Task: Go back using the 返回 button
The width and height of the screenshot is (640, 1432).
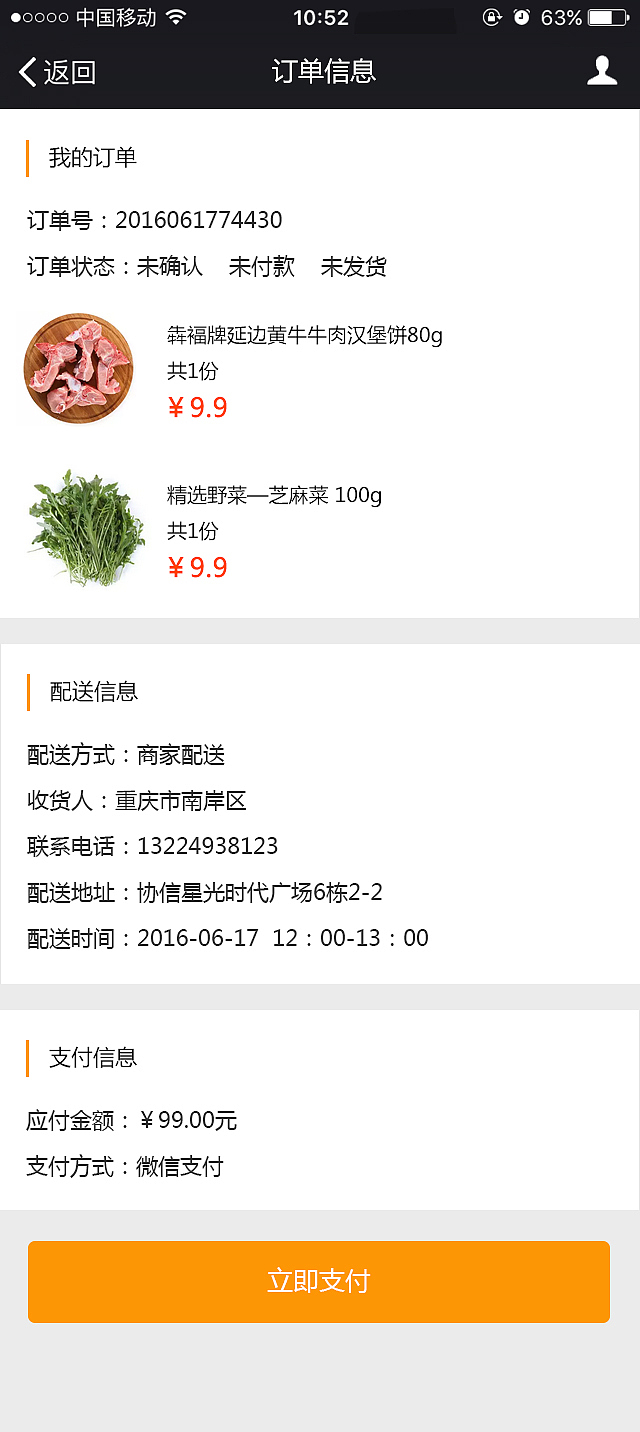Action: coord(58,72)
